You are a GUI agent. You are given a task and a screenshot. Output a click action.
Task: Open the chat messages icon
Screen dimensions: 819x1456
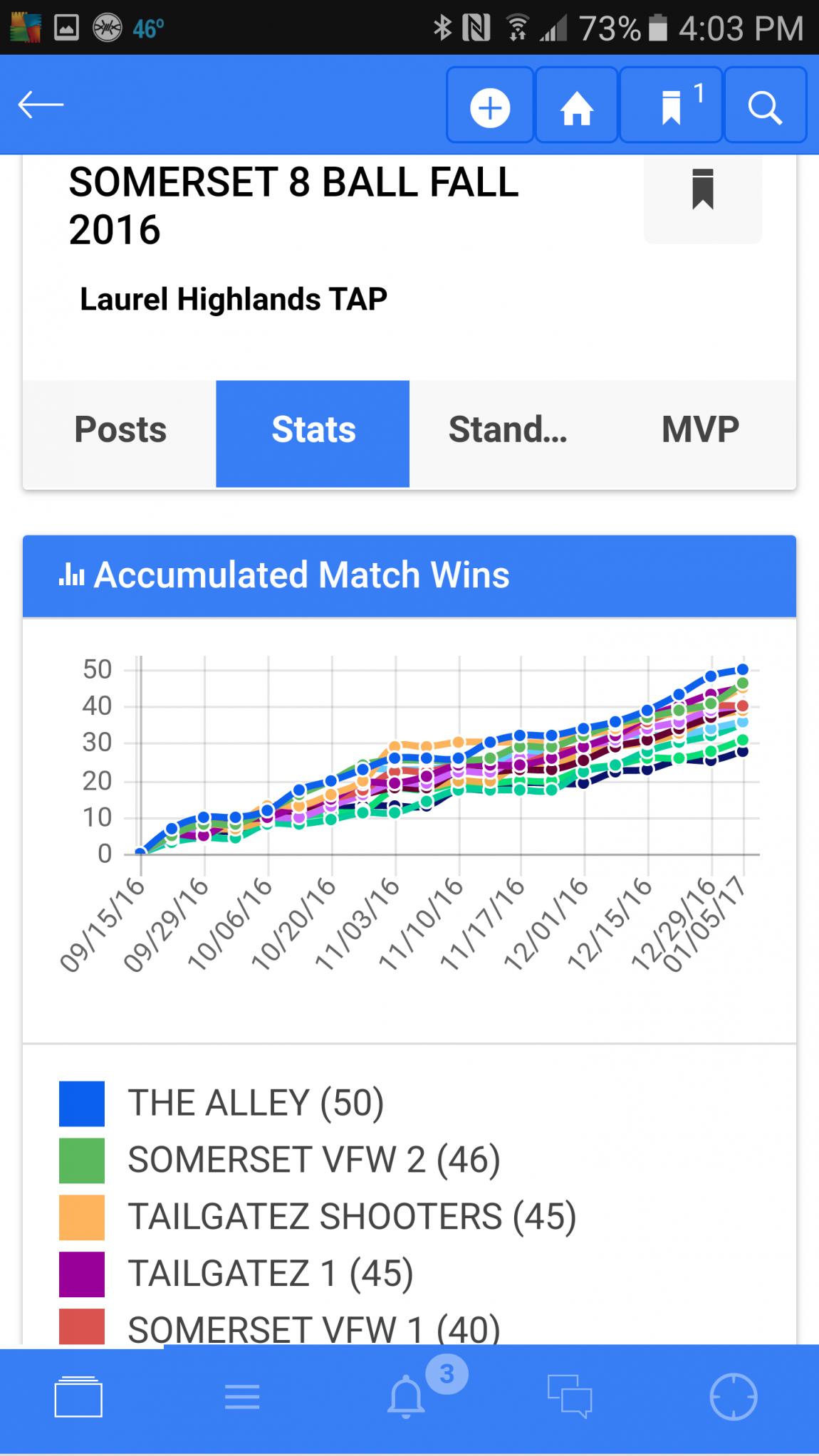click(569, 1397)
